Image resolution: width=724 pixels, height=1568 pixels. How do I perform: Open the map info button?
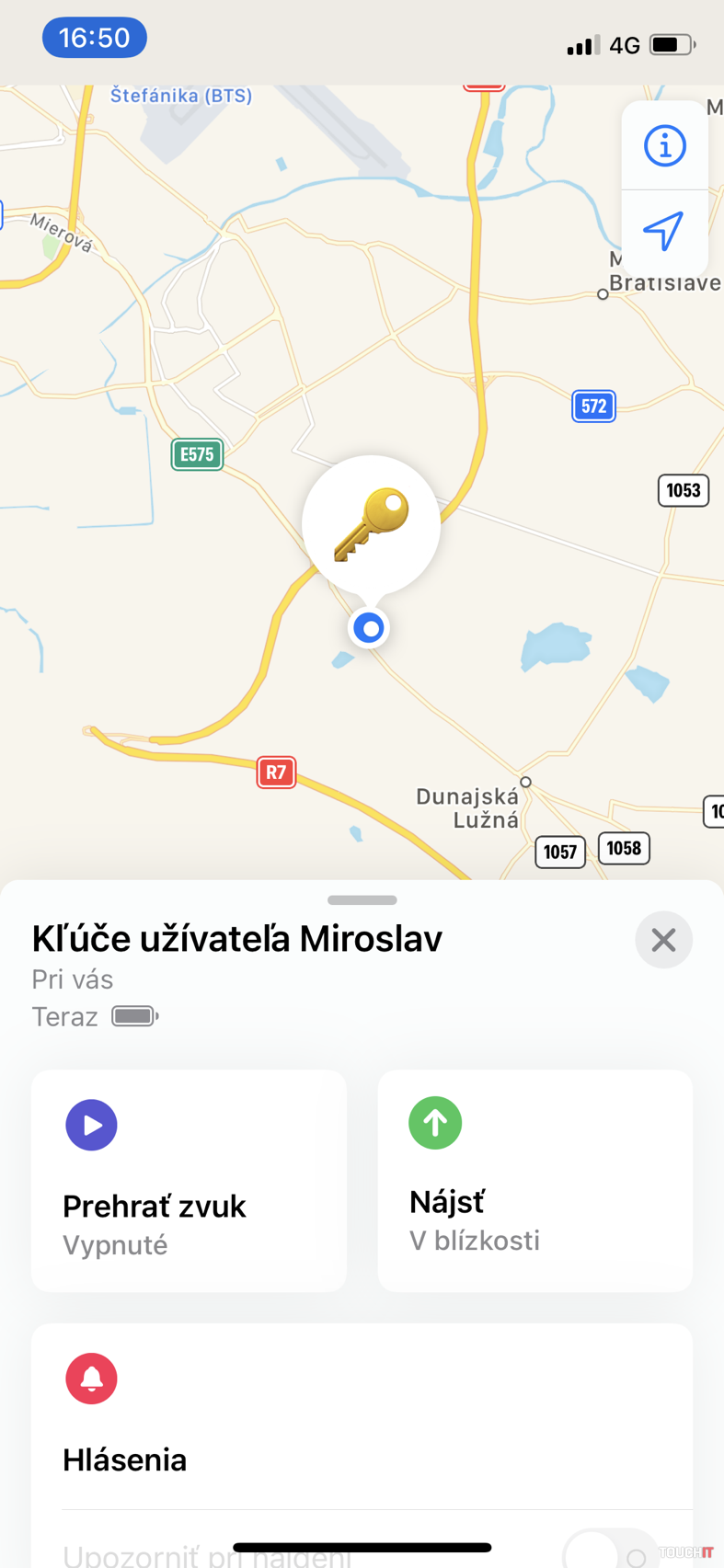664,145
